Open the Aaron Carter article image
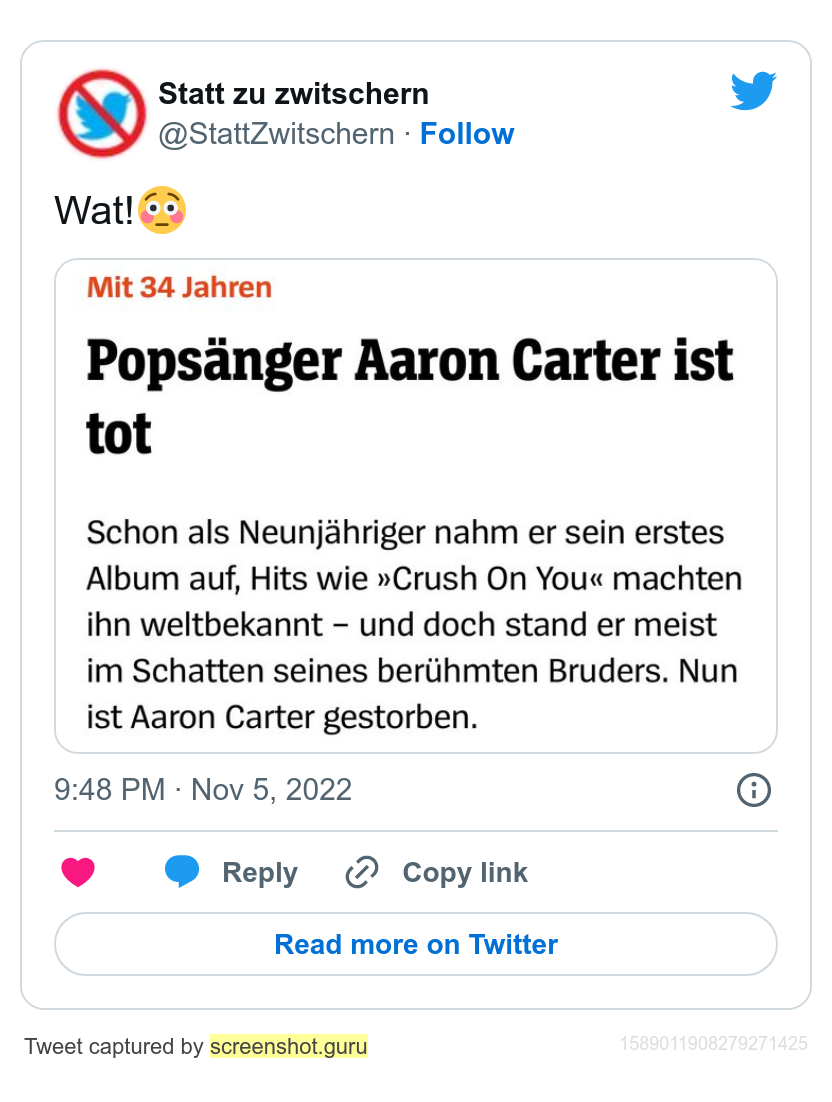The image size is (832, 1102). (416, 505)
